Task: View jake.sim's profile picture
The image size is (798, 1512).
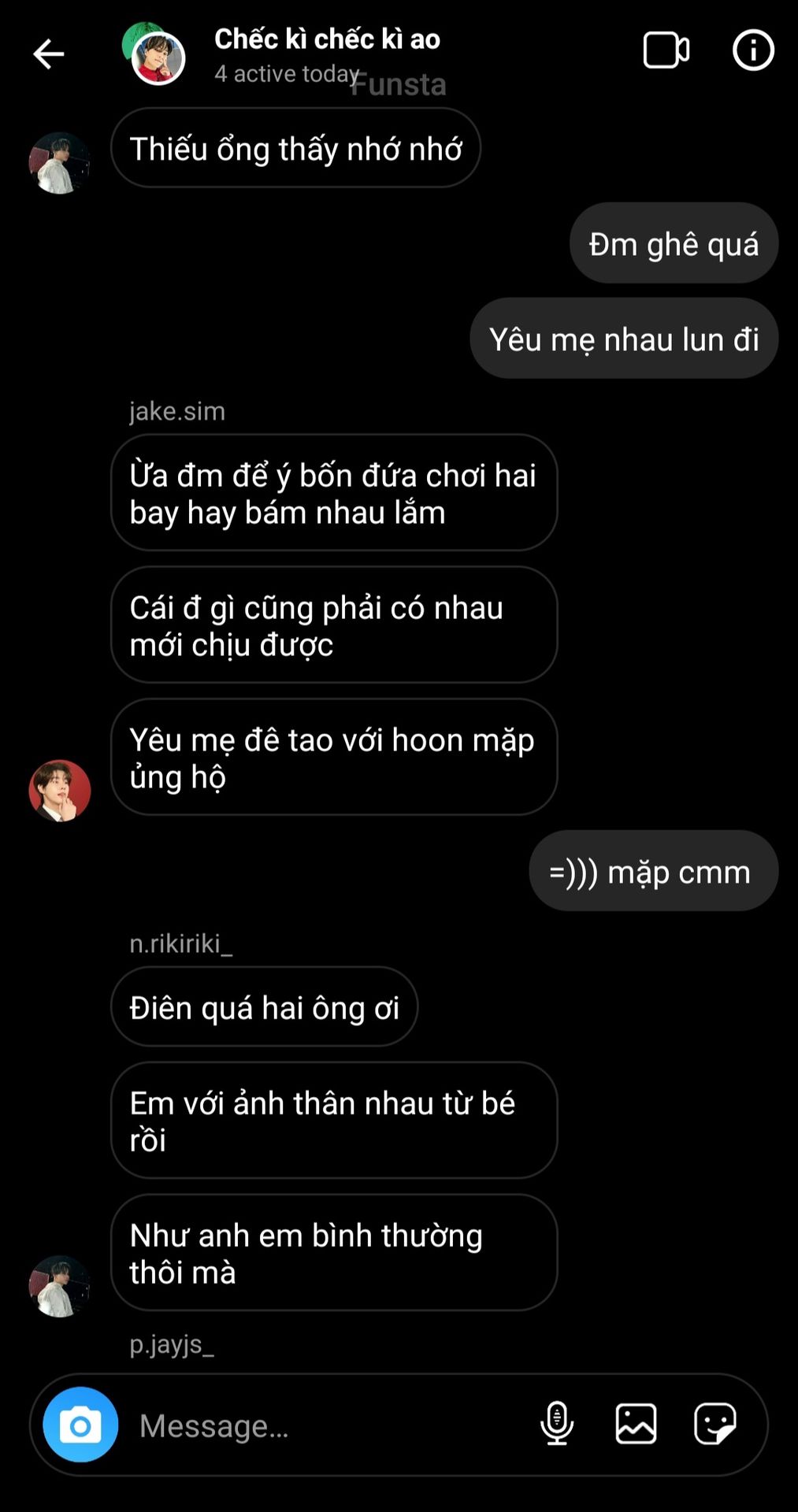Action: 60,791
